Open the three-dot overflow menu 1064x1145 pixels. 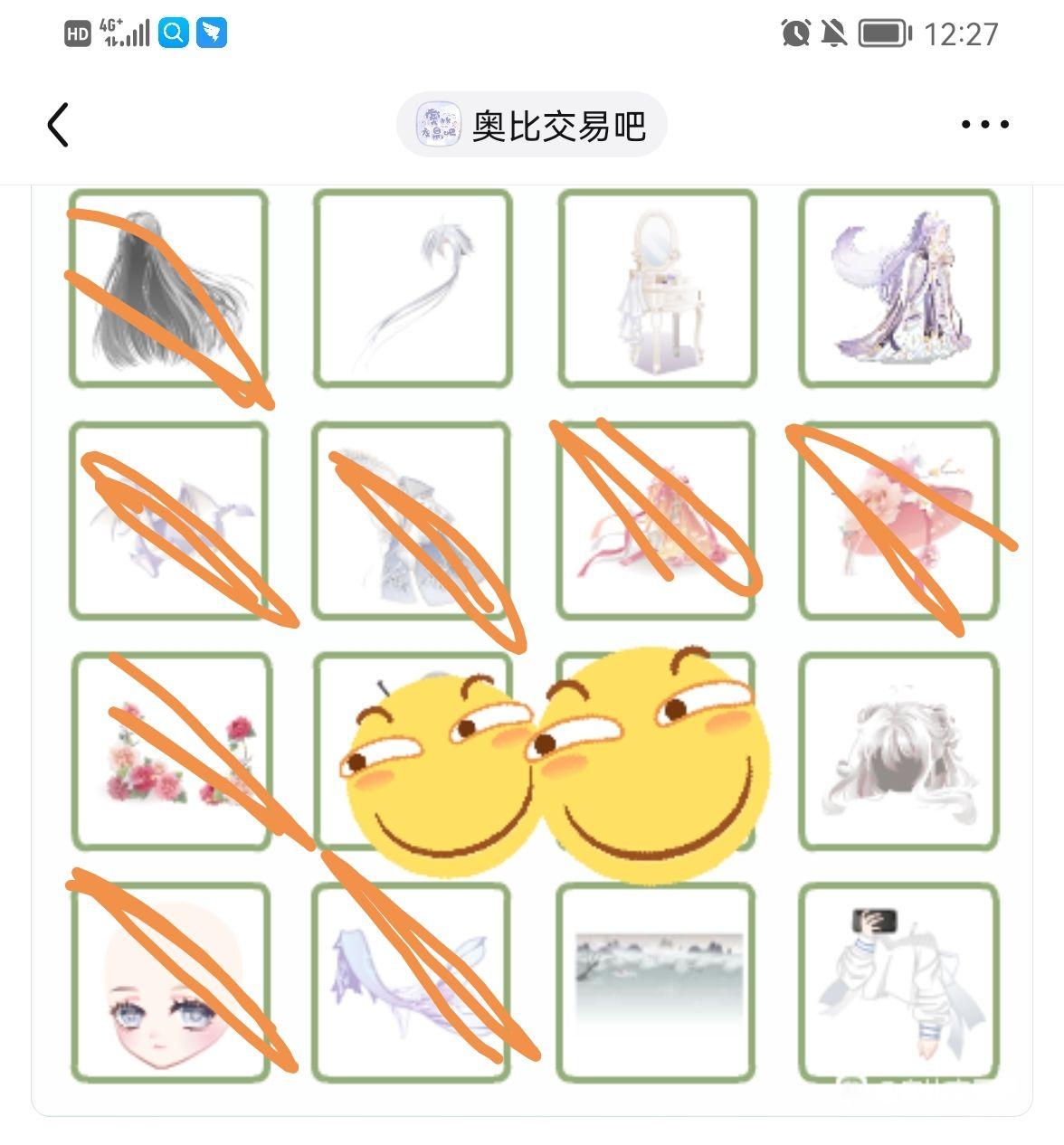pyautogui.click(x=984, y=125)
